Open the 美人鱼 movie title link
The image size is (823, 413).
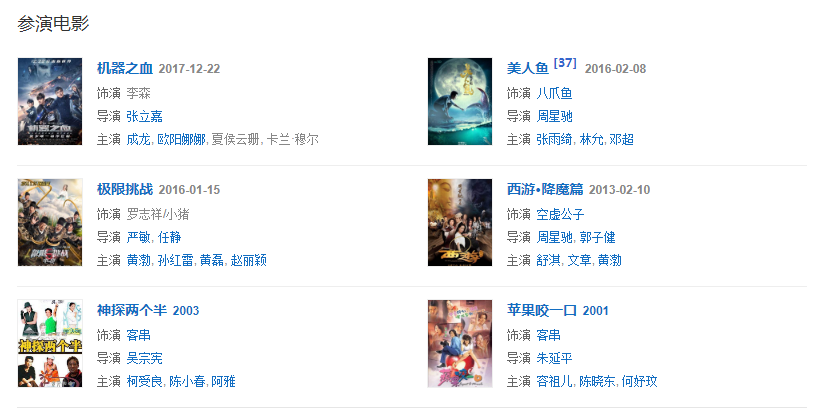point(527,69)
